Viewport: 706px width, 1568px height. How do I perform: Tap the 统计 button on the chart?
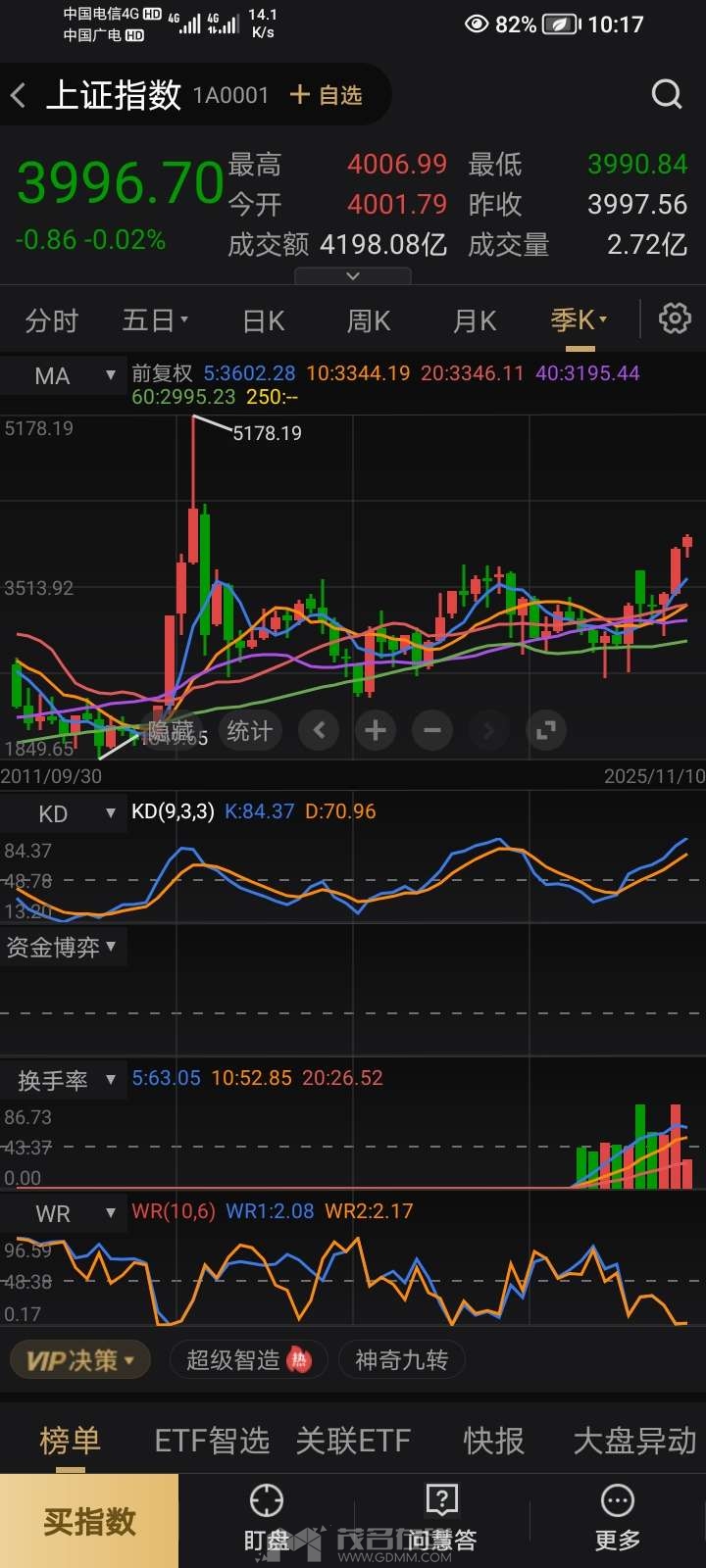click(x=249, y=730)
